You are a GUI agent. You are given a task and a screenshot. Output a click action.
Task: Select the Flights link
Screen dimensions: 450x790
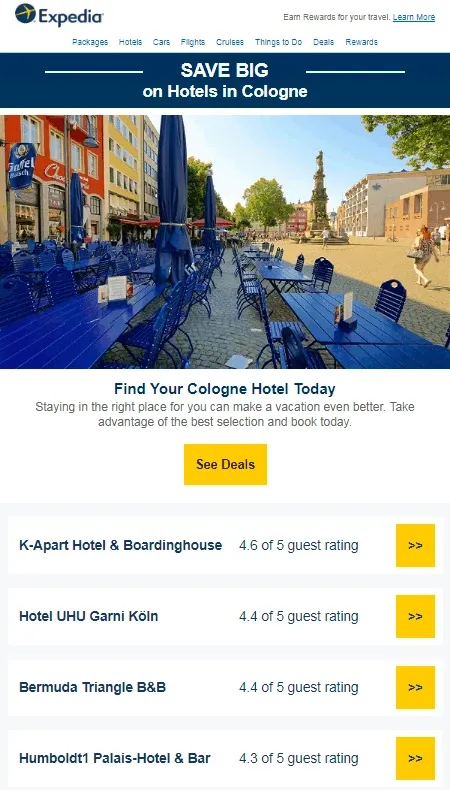193,42
